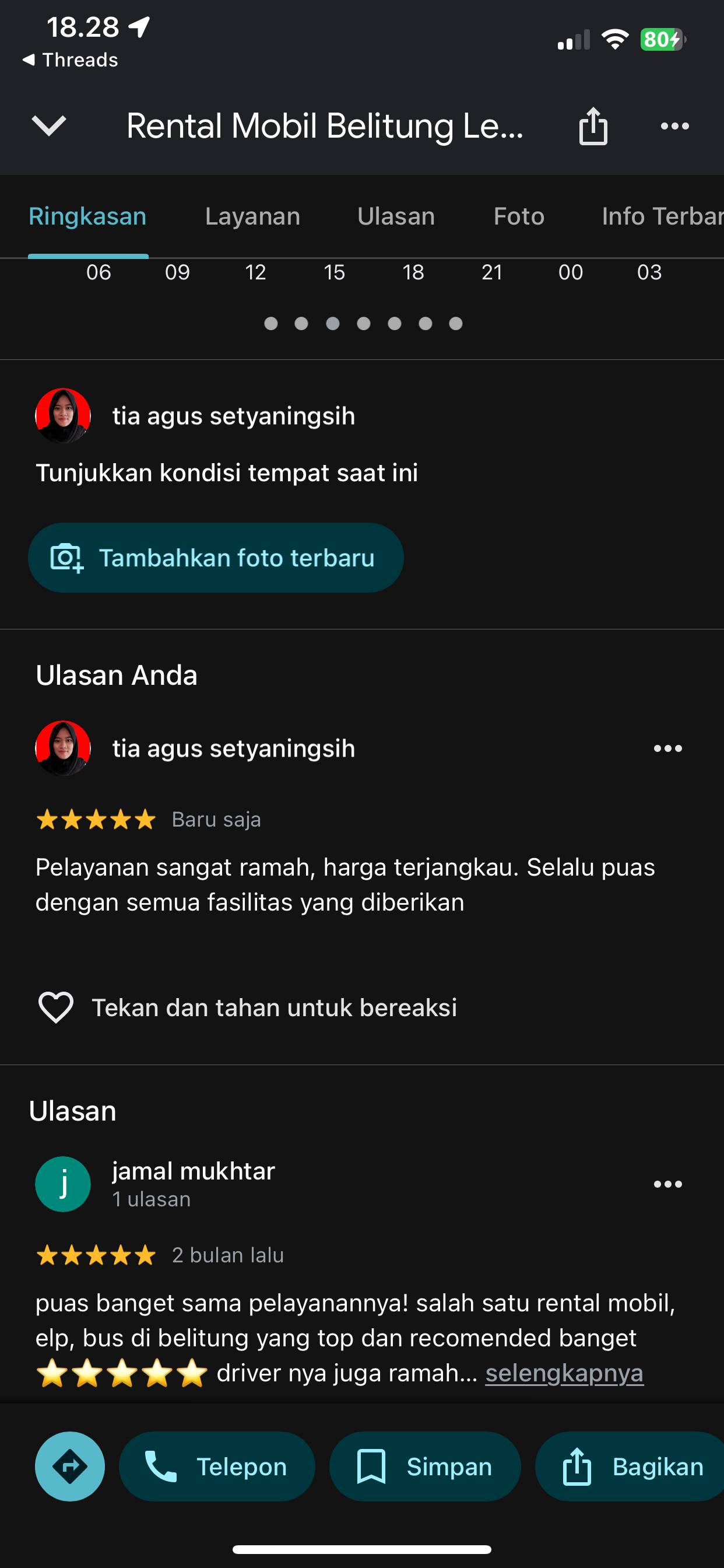Tap Tambahkan foto terbaru button

point(216,558)
